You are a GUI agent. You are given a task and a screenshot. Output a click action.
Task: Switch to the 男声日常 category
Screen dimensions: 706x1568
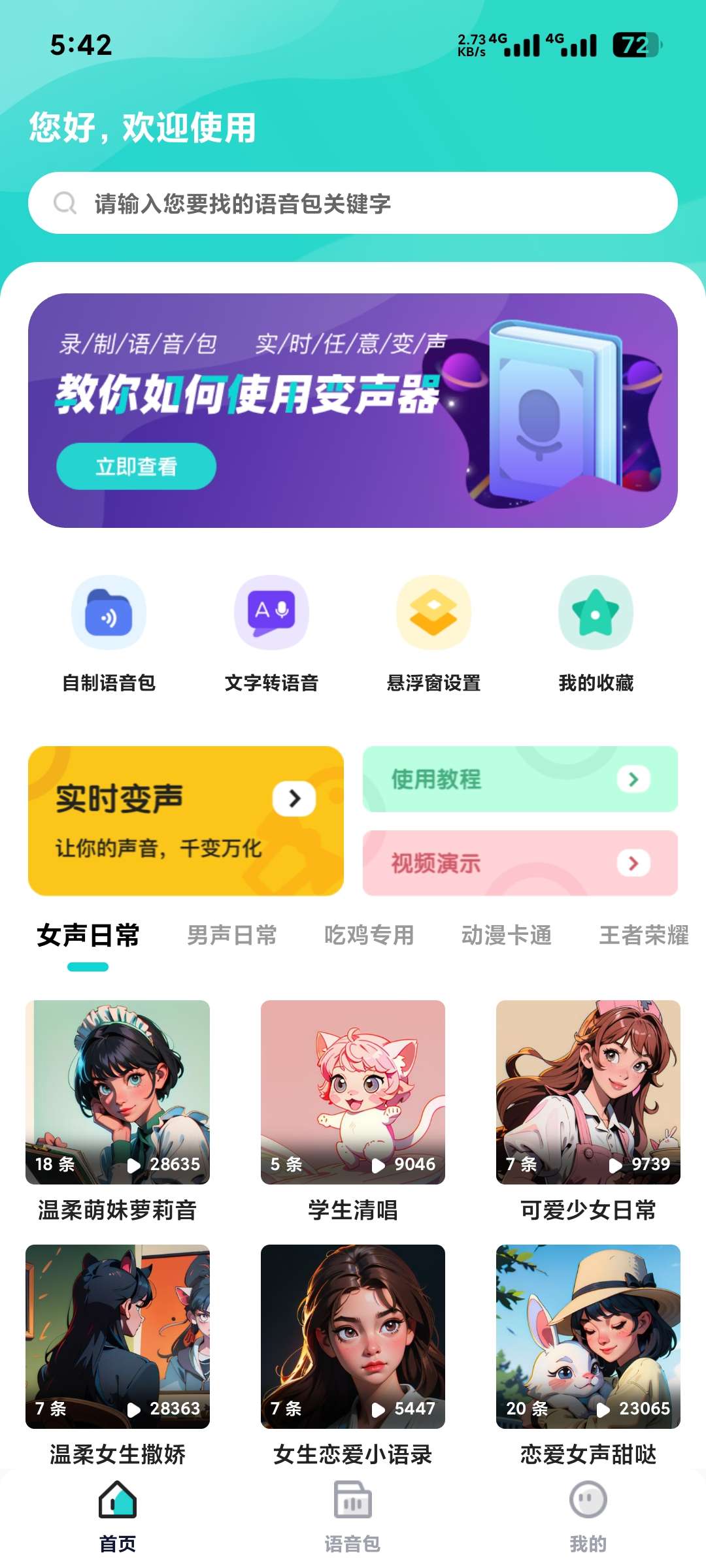tap(232, 936)
